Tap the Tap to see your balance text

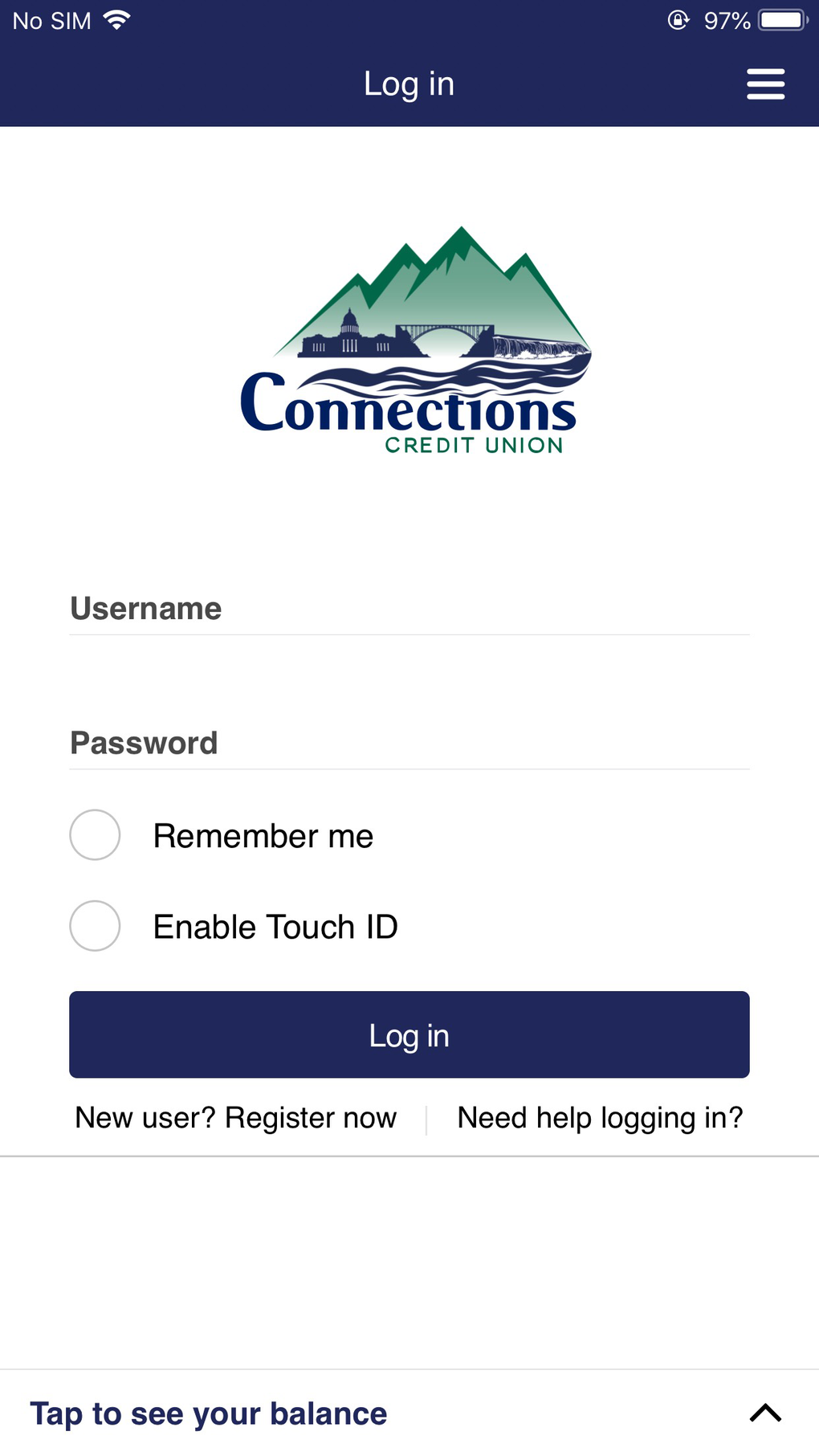tap(208, 1413)
